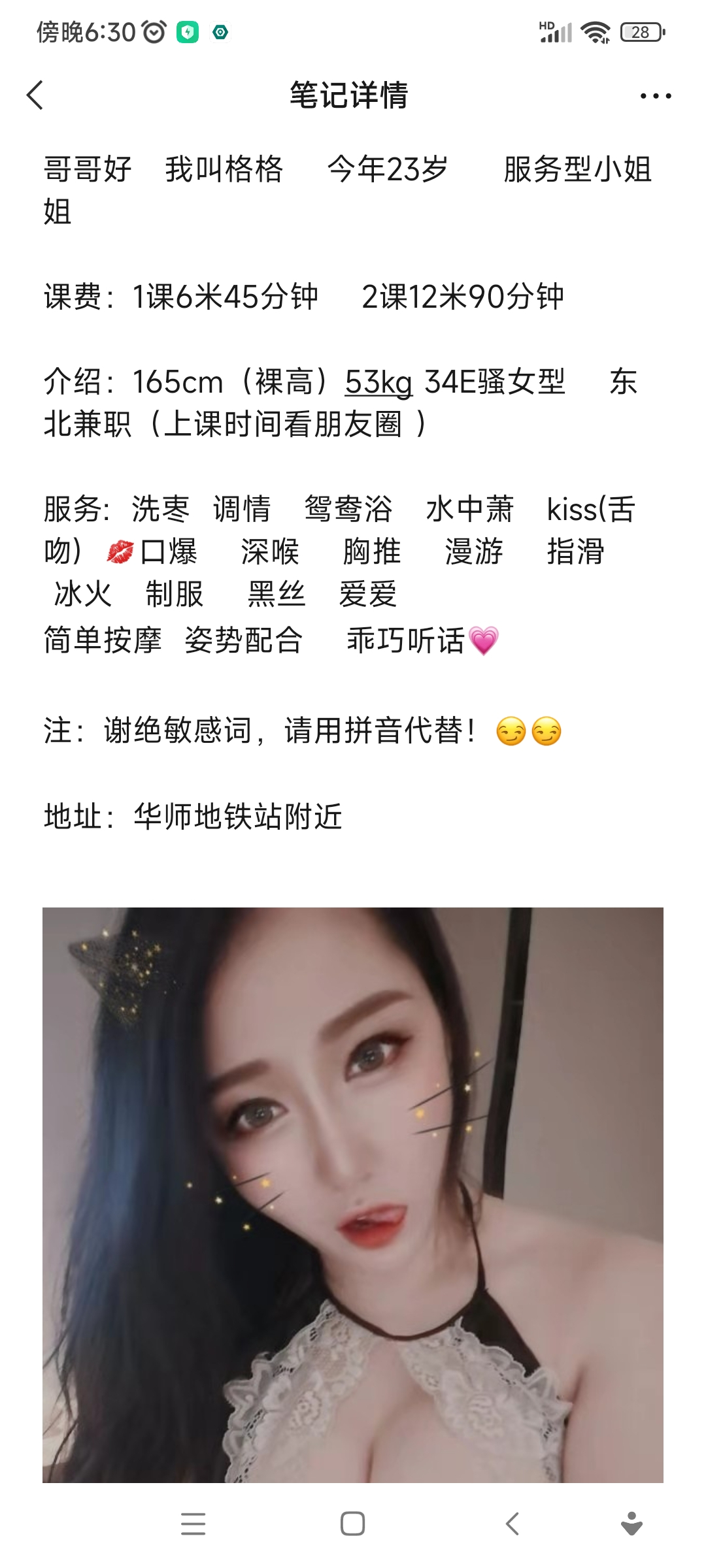Go back from the note details page
Viewport: 706px width, 1568px height.
pos(35,95)
